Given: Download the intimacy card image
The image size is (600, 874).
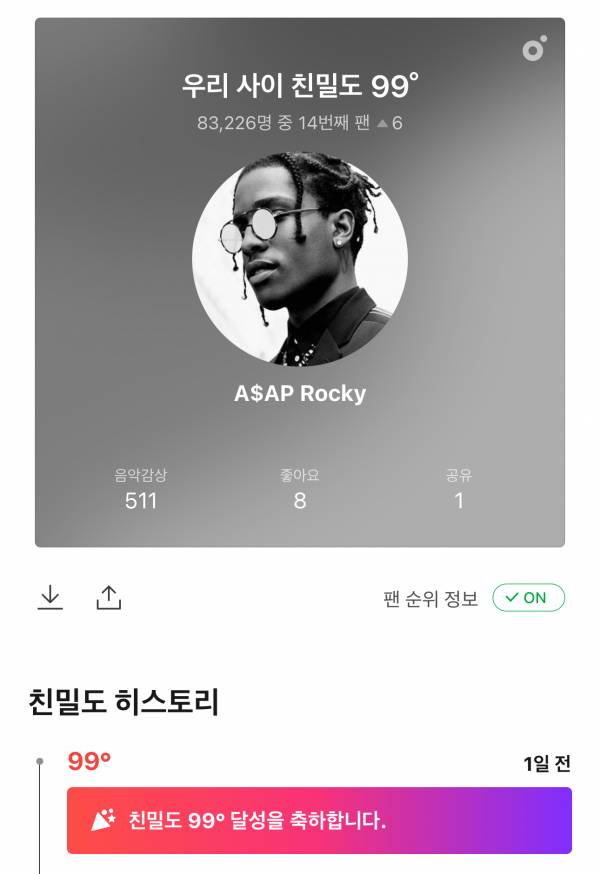Looking at the screenshot, I should 50,598.
